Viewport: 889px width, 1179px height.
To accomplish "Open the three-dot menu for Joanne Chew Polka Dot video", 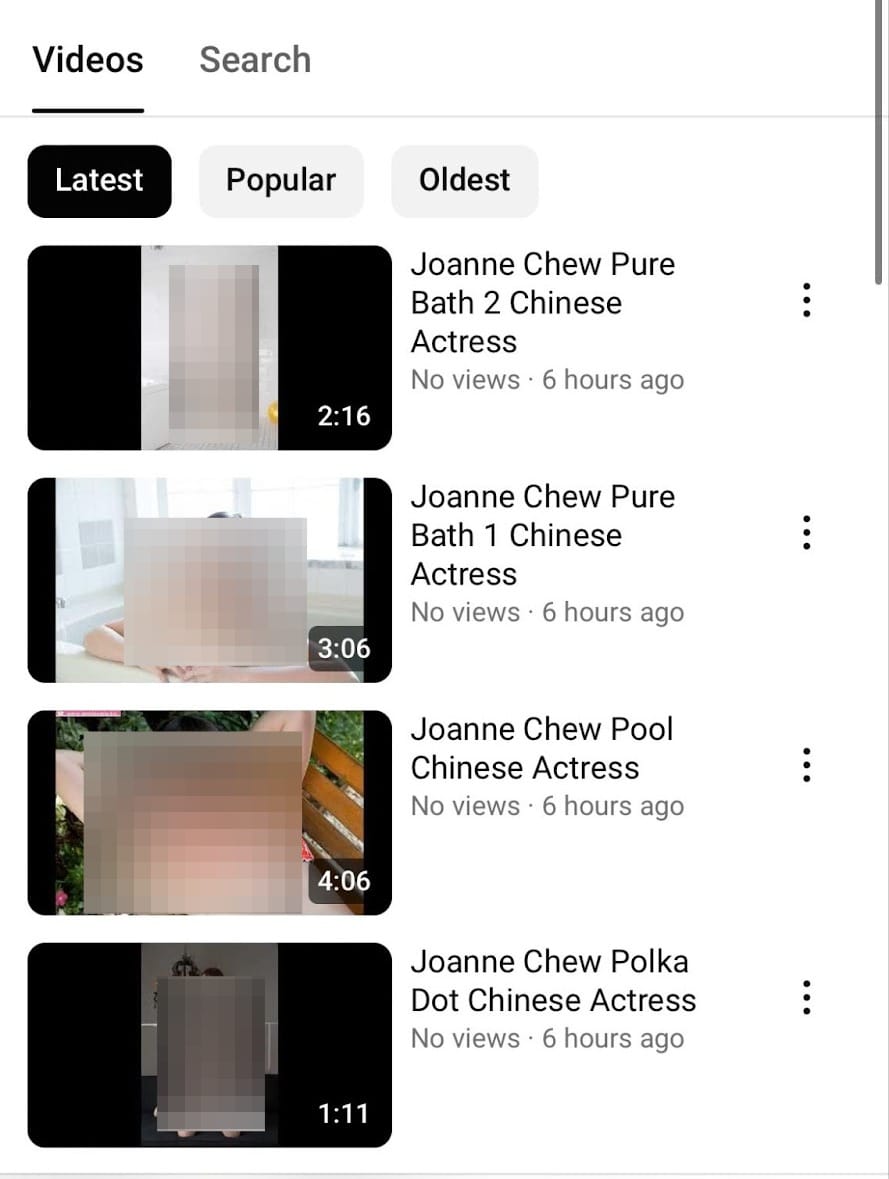I will point(806,997).
